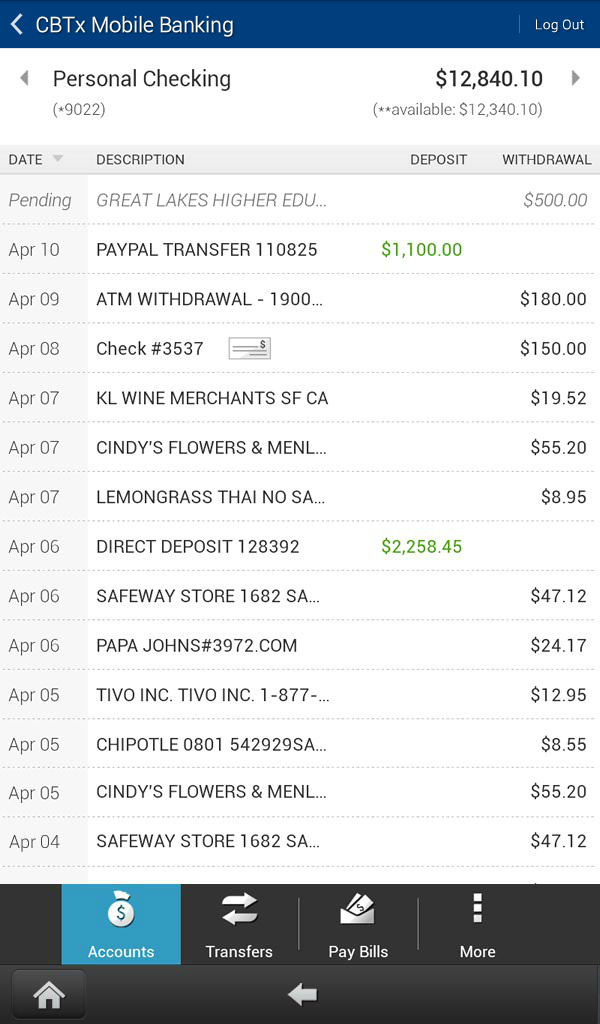View the check image for Check #3537
Viewport: 600px width, 1024px height.
tap(249, 348)
